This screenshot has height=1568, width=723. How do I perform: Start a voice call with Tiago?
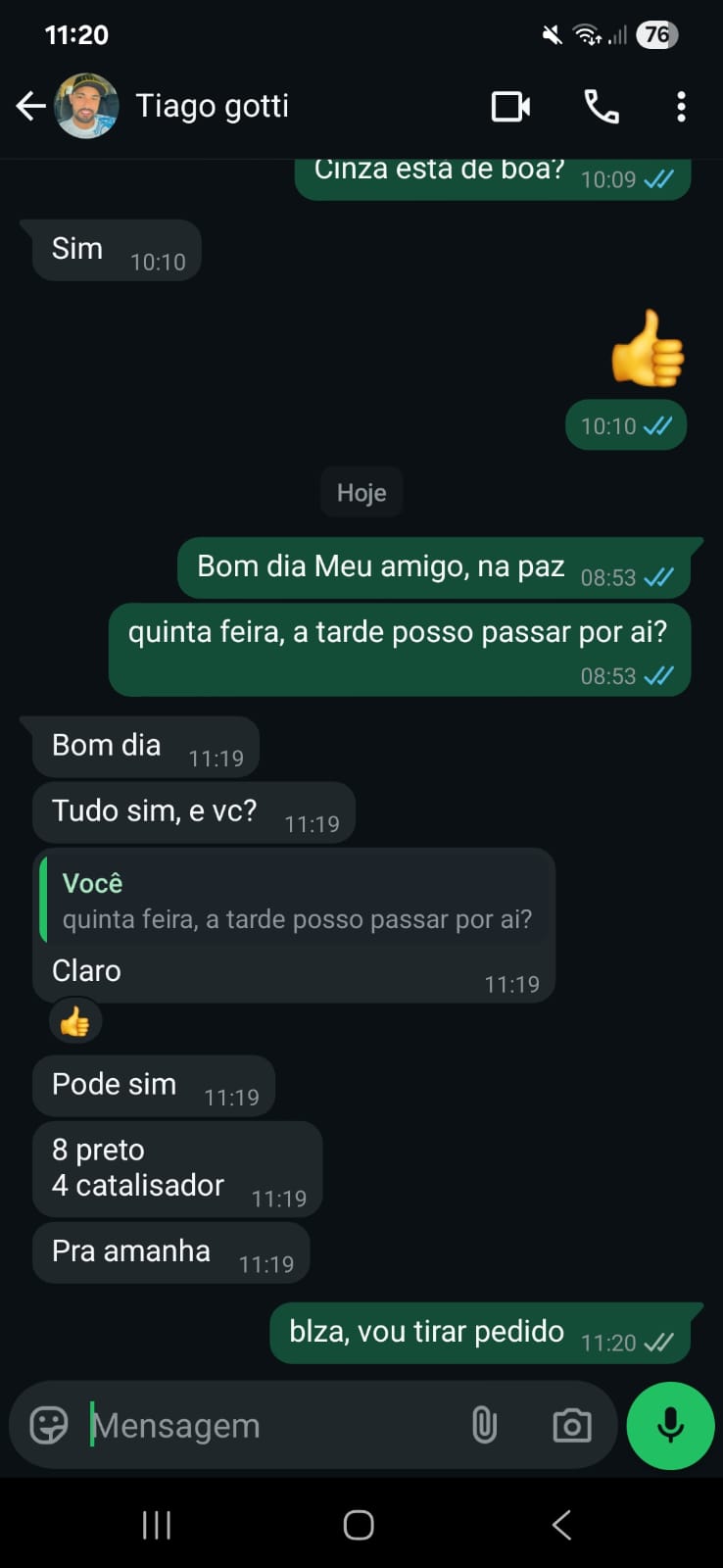pos(601,106)
